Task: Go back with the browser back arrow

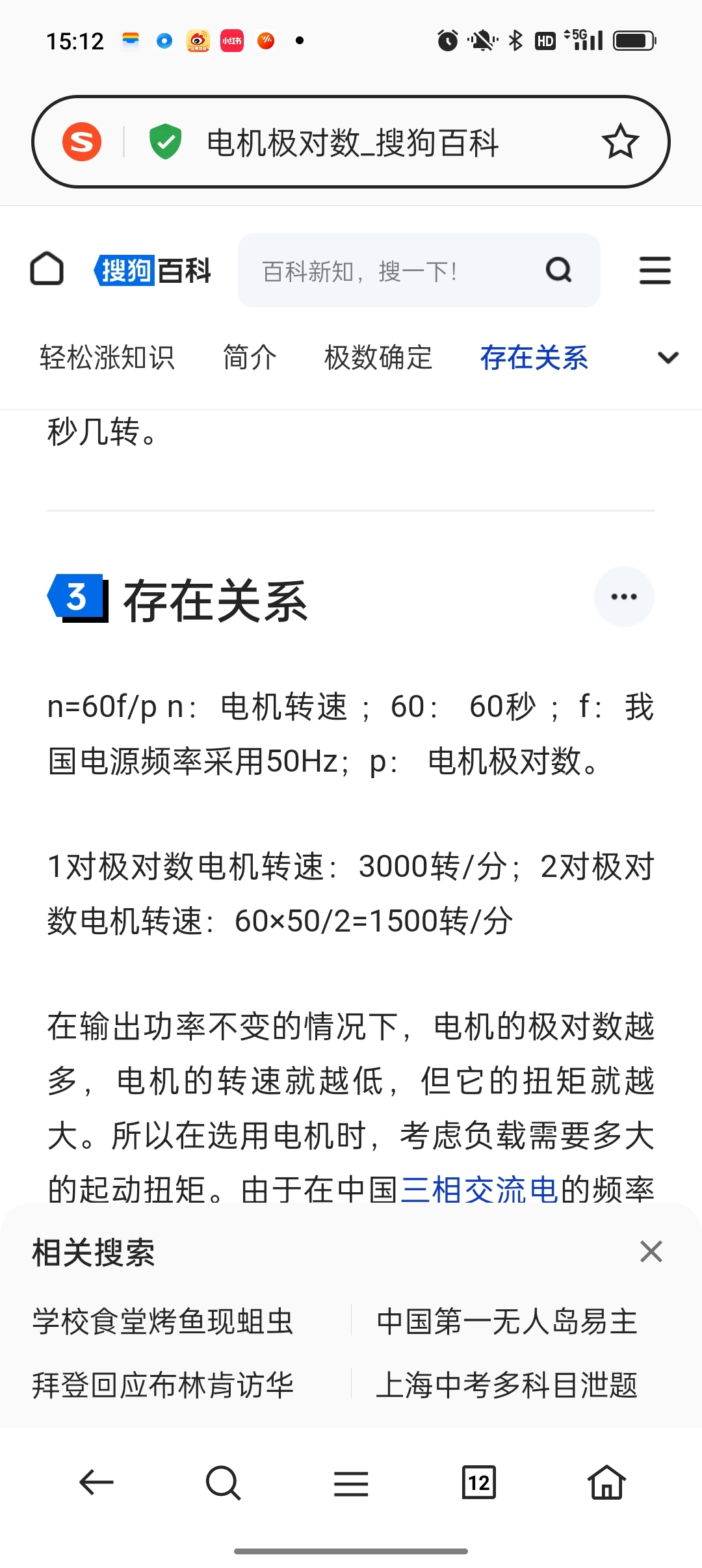Action: tap(96, 1482)
